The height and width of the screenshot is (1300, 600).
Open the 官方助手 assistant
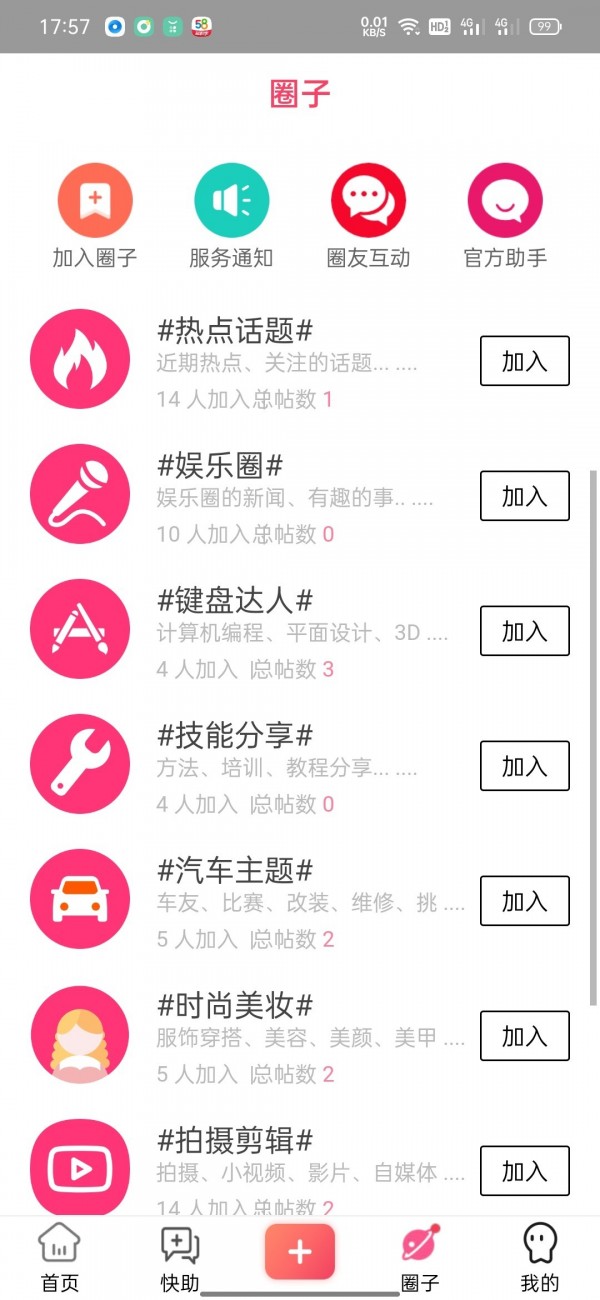[505, 217]
